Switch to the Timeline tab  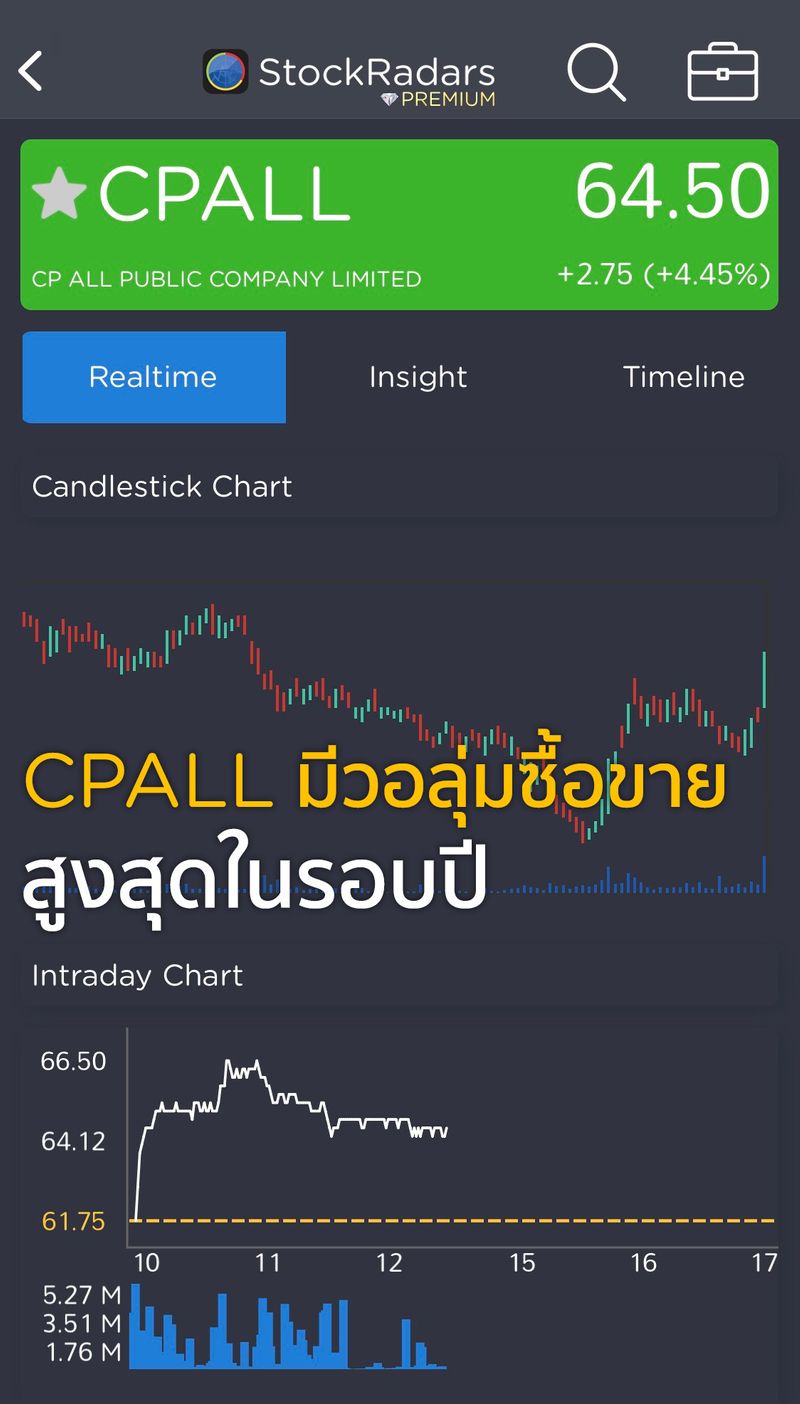[684, 377]
